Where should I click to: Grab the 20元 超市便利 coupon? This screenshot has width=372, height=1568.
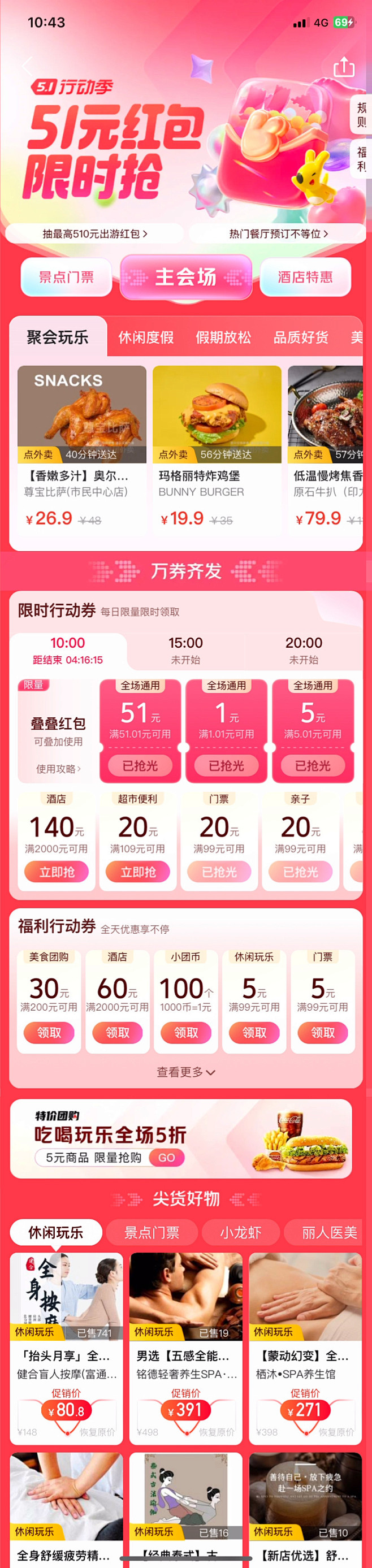point(137,872)
